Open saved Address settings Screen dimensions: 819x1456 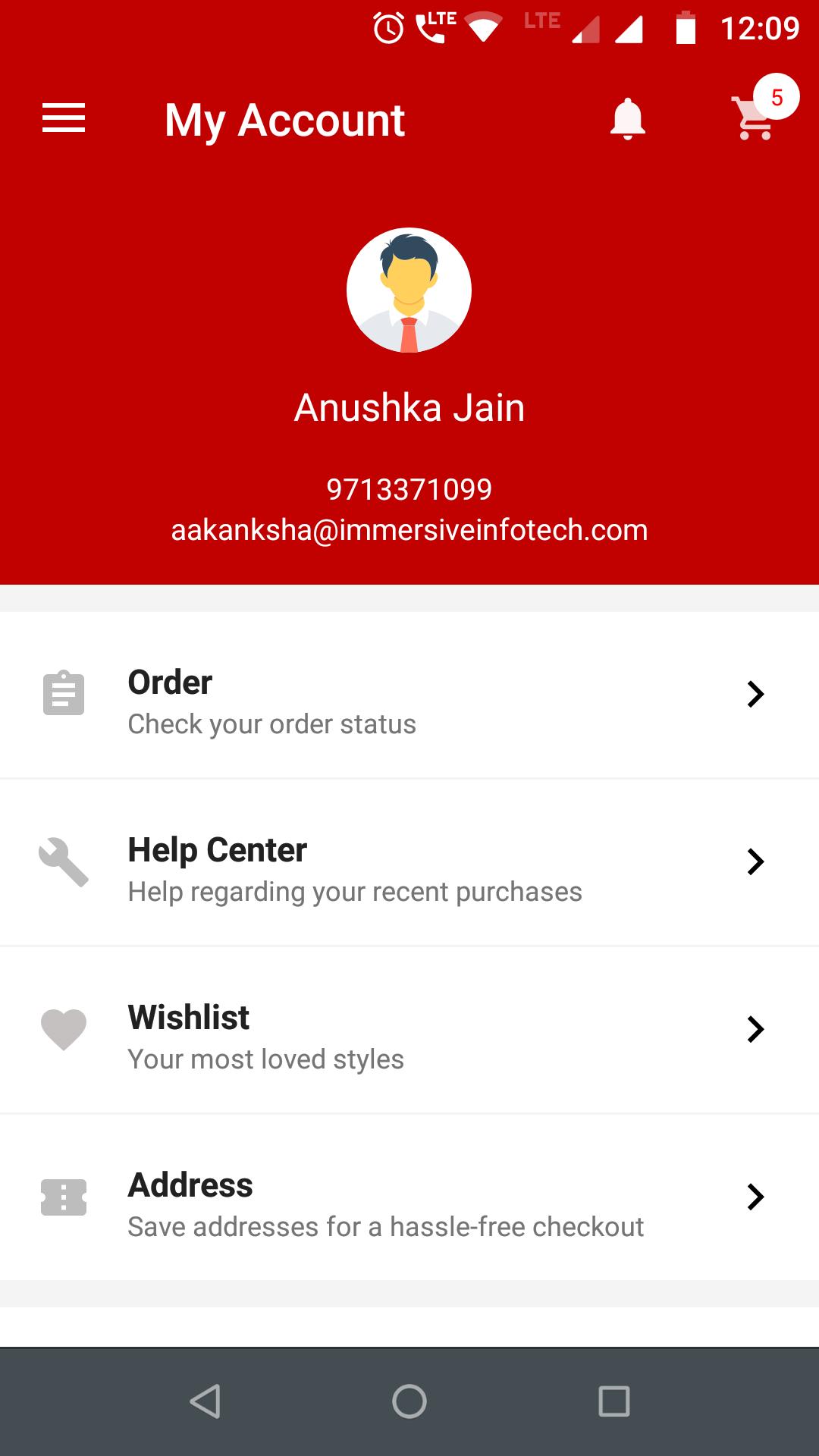click(x=409, y=1197)
